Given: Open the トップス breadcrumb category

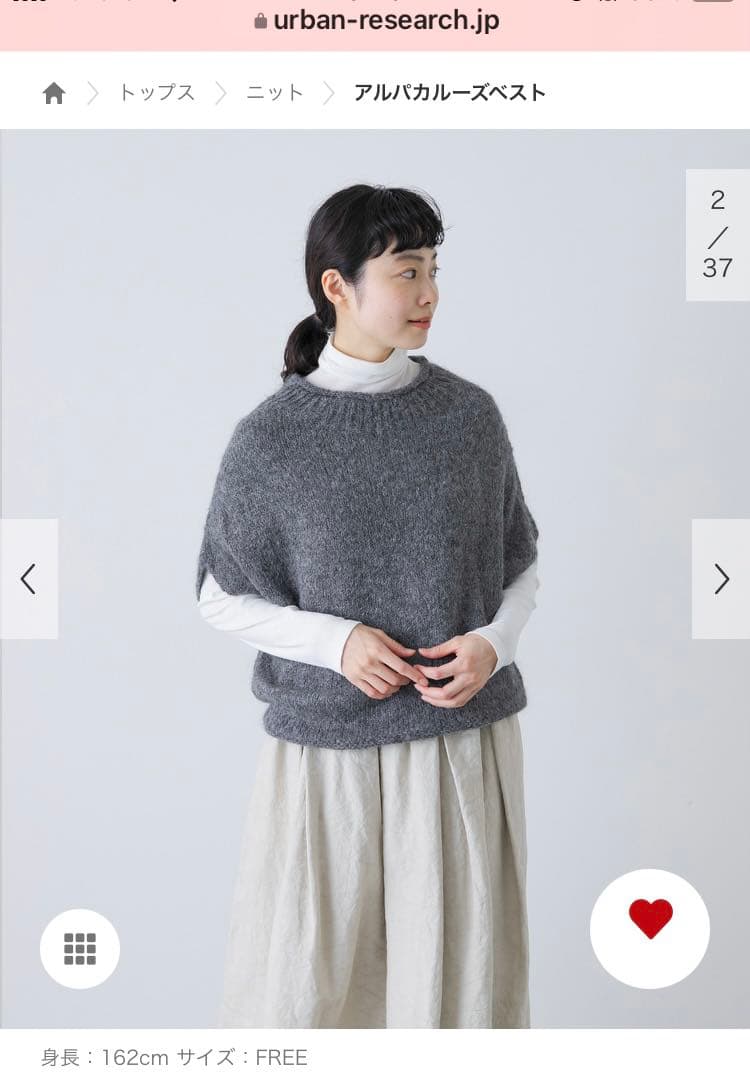Looking at the screenshot, I should (156, 93).
